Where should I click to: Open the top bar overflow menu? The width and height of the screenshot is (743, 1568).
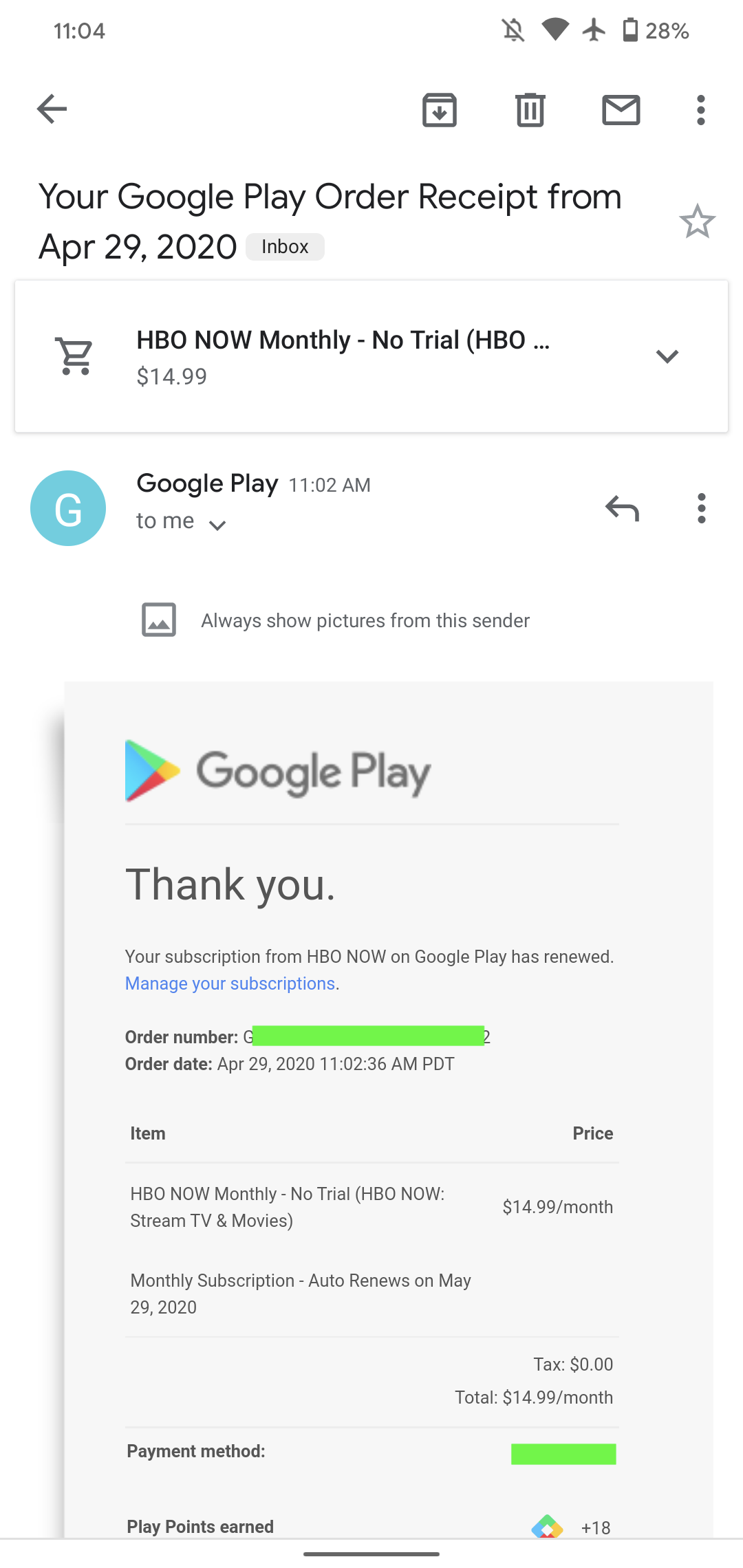700,110
